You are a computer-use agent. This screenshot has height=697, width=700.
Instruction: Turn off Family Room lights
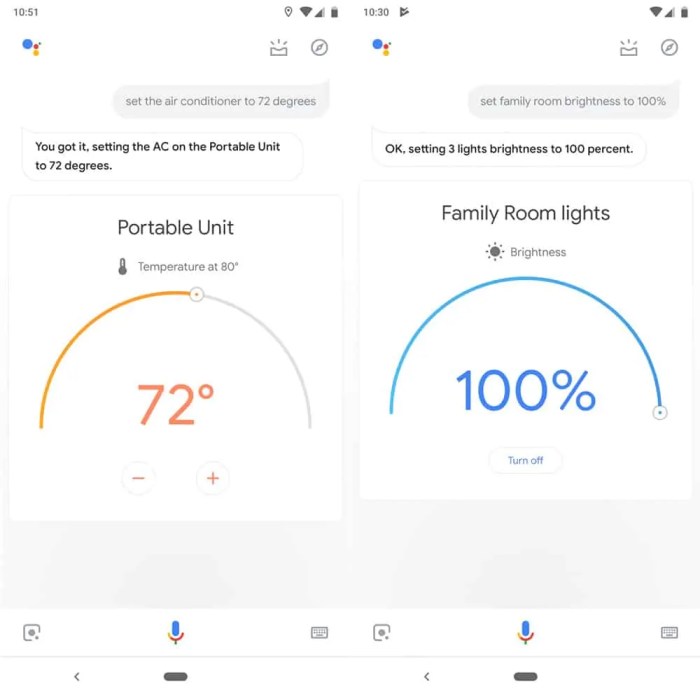[525, 460]
